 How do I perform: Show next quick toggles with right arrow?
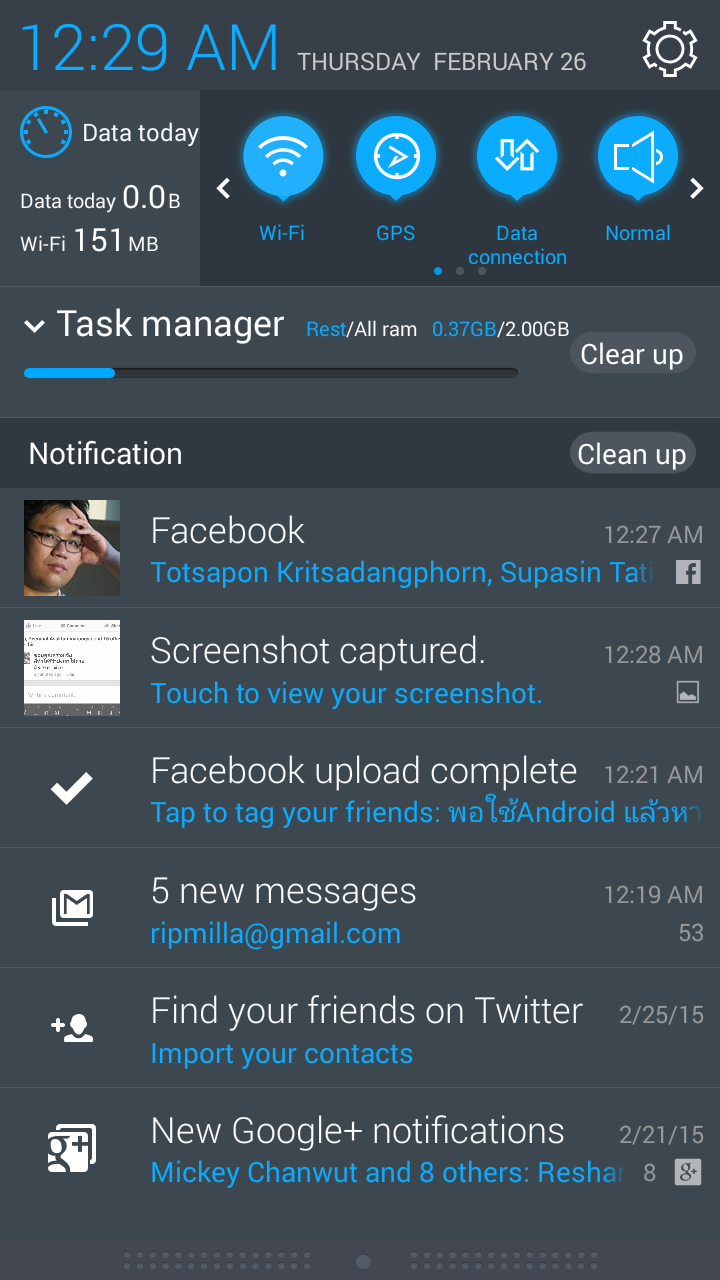click(x=697, y=187)
